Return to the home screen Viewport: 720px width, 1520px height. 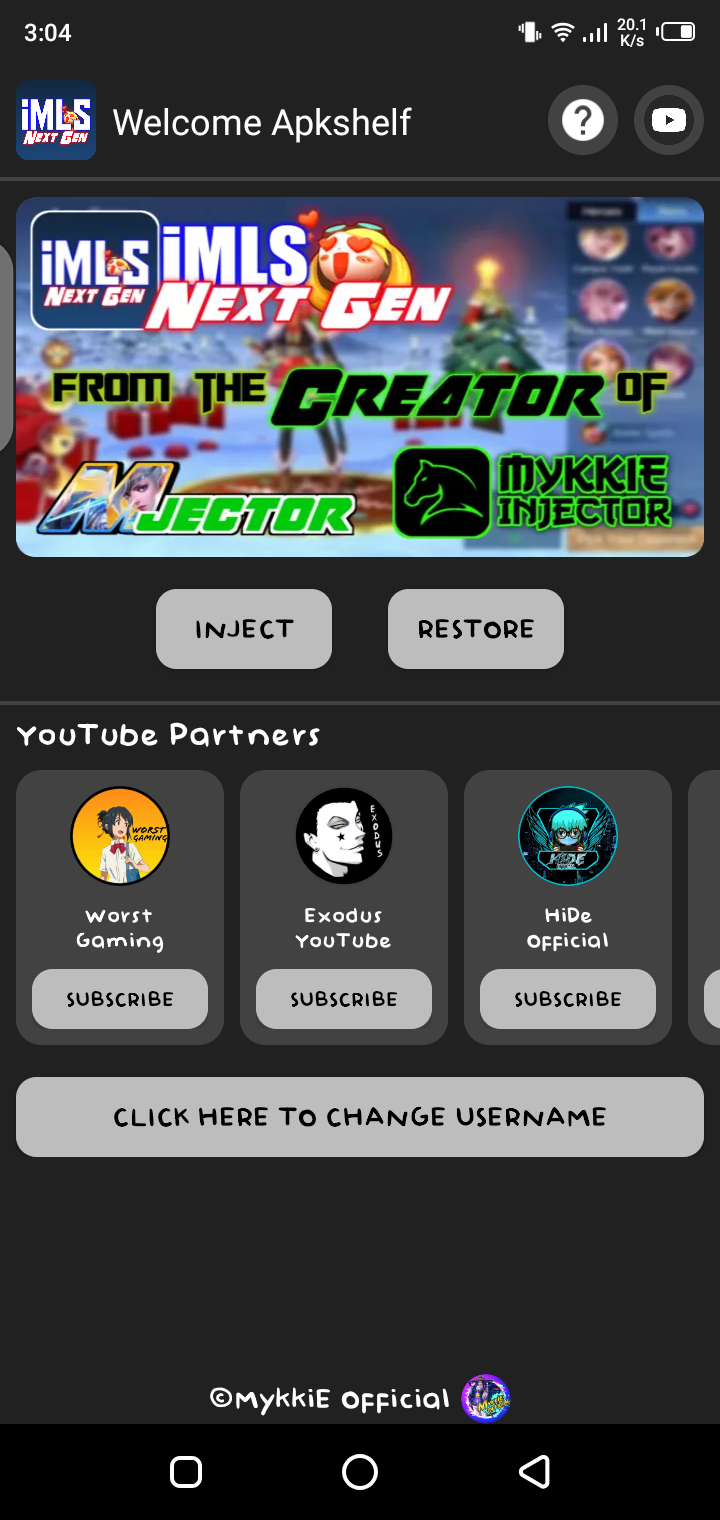click(x=360, y=1471)
